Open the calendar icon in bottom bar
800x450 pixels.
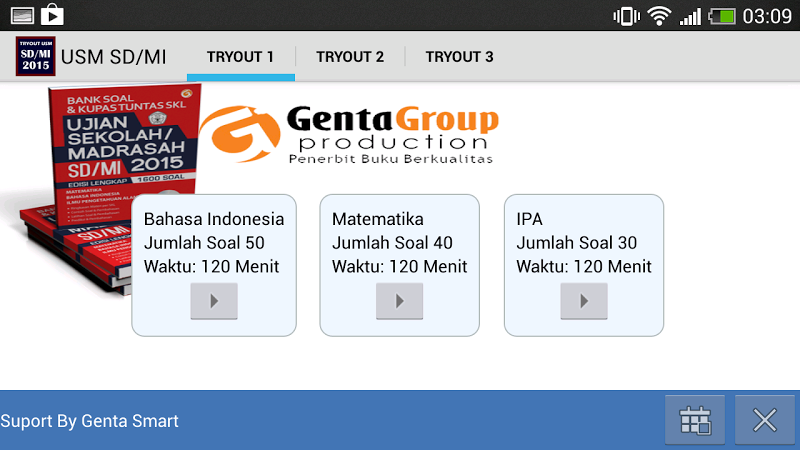(x=695, y=420)
